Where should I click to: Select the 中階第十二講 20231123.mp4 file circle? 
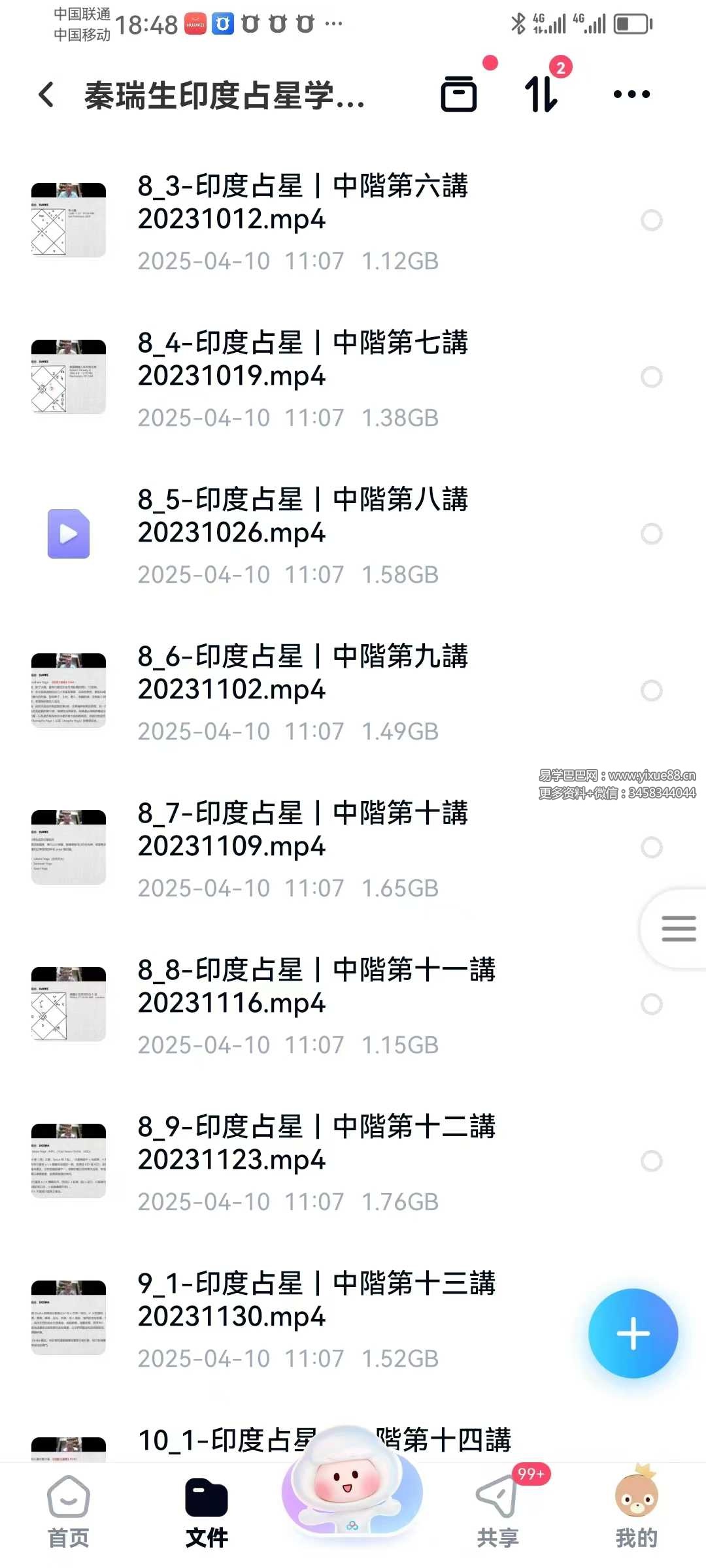click(651, 1161)
